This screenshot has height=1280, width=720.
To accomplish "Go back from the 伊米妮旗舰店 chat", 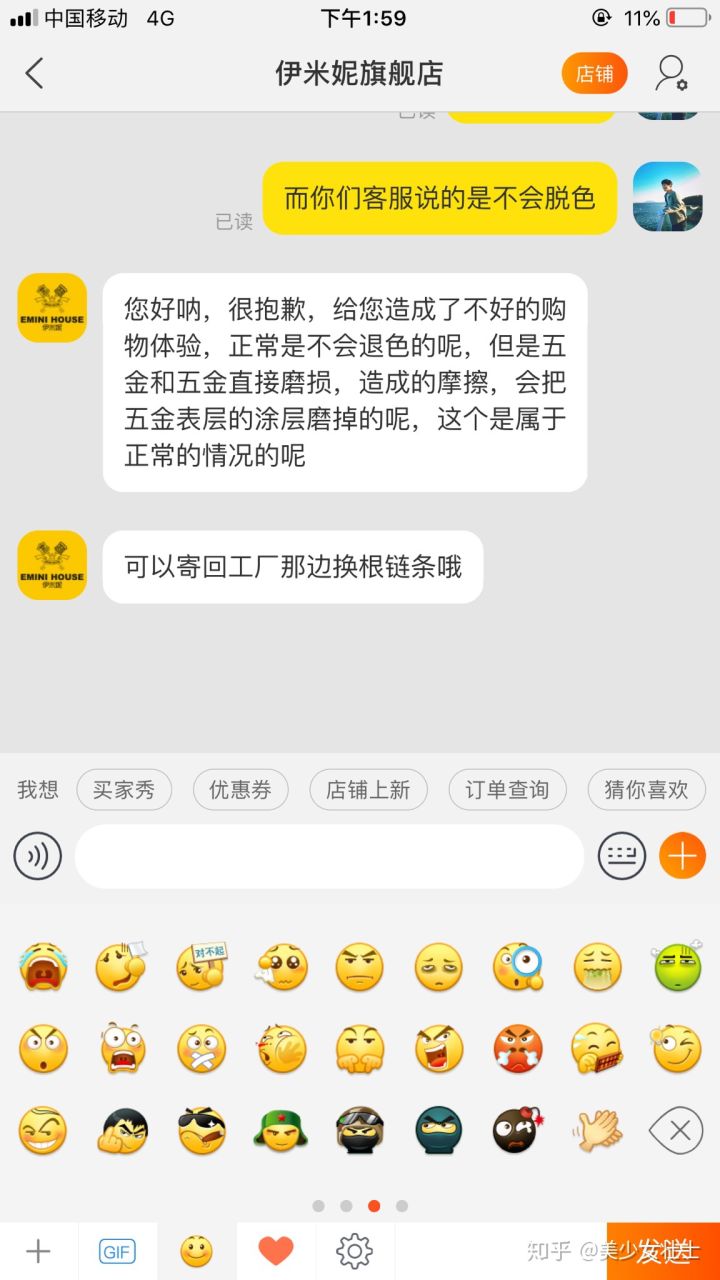I will (35, 73).
